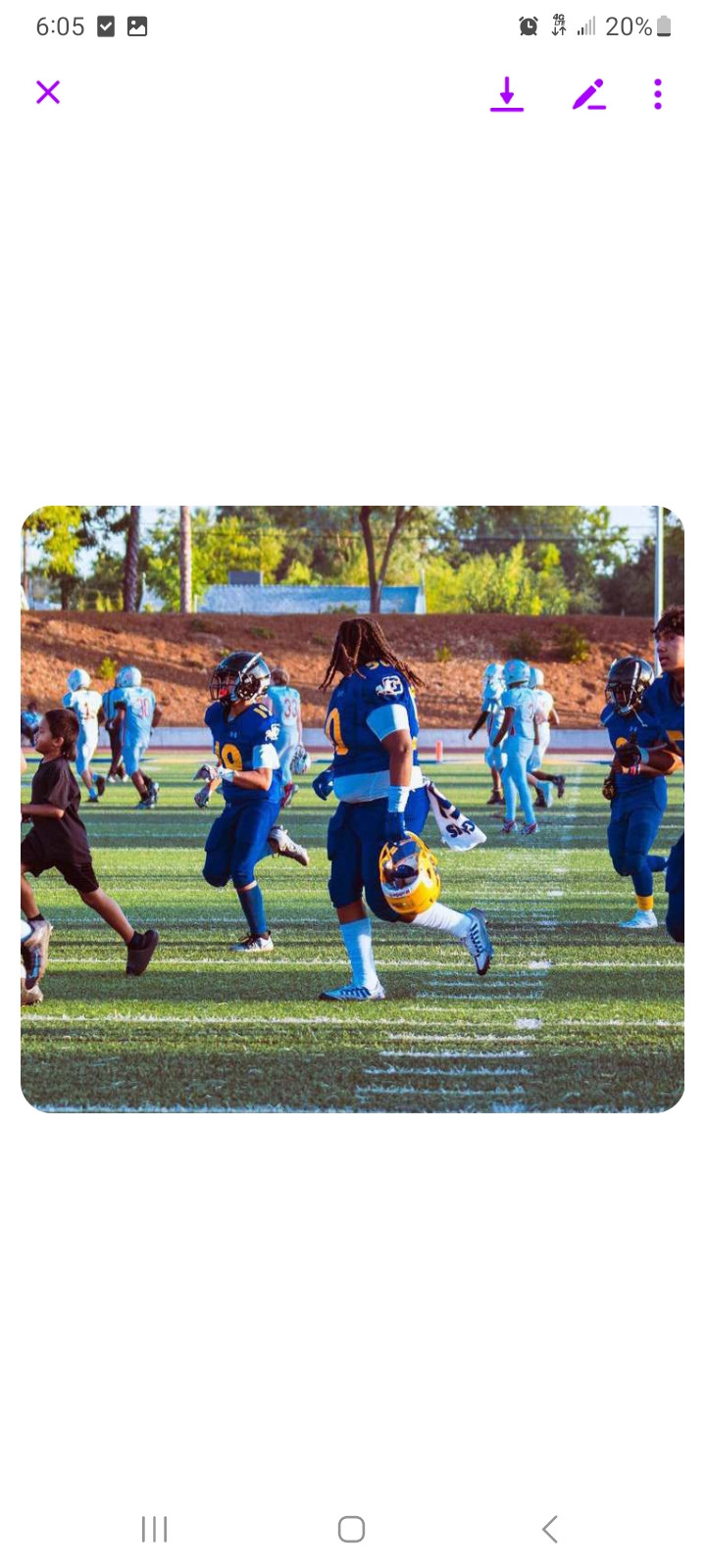This screenshot has height=1568, width=706.
Task: Download the football photo
Action: click(x=507, y=94)
